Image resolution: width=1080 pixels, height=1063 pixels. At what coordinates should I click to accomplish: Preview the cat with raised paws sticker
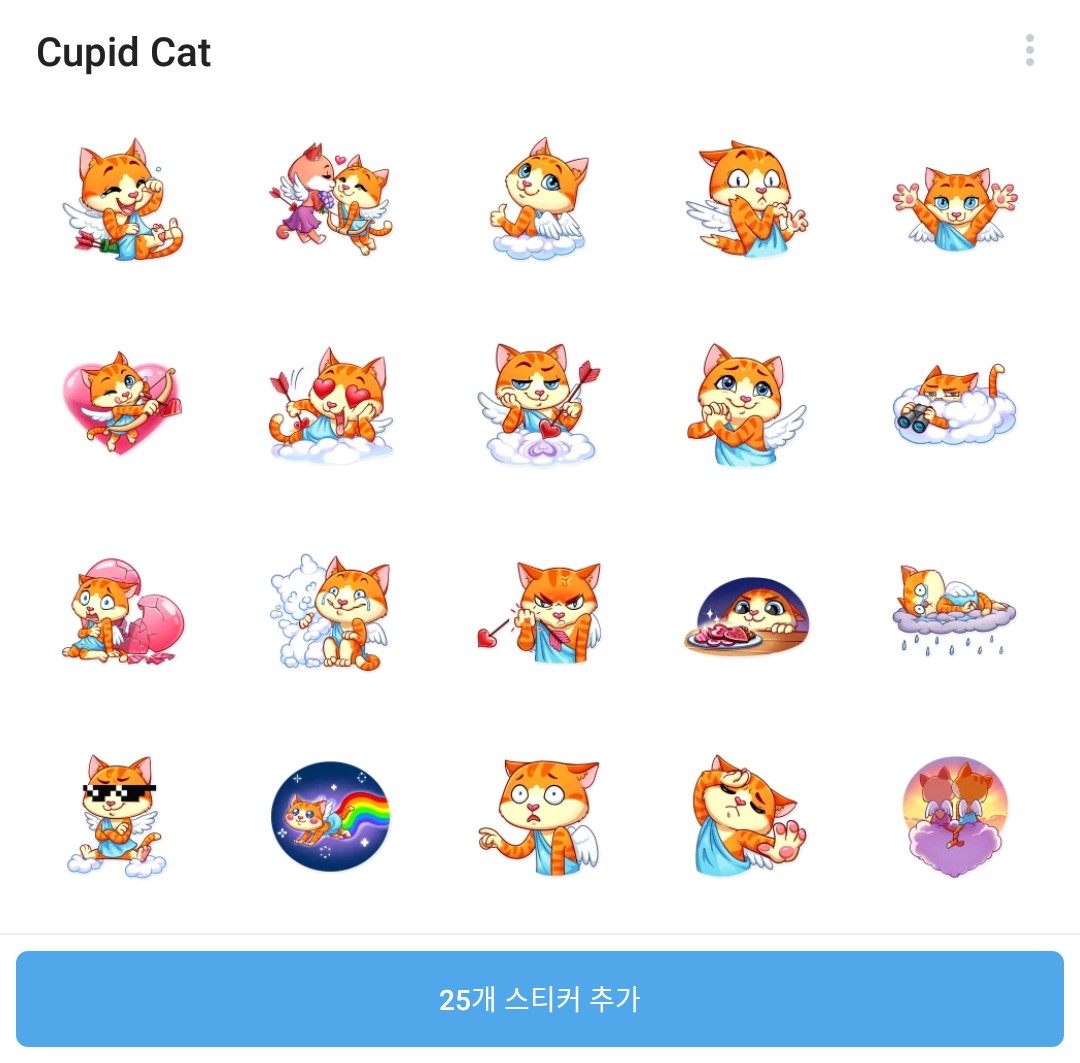click(953, 205)
